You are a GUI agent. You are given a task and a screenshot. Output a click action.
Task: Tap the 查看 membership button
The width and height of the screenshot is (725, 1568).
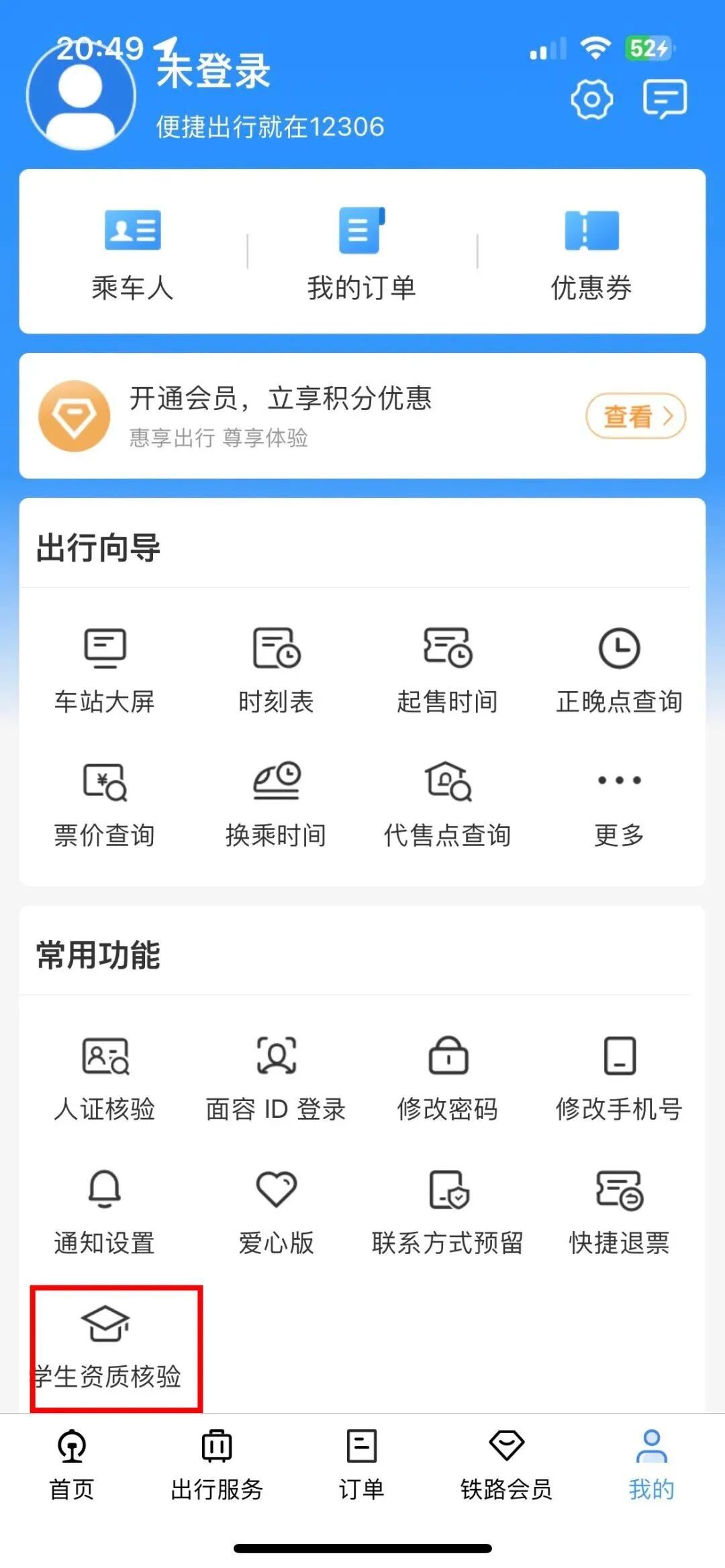pyautogui.click(x=635, y=416)
